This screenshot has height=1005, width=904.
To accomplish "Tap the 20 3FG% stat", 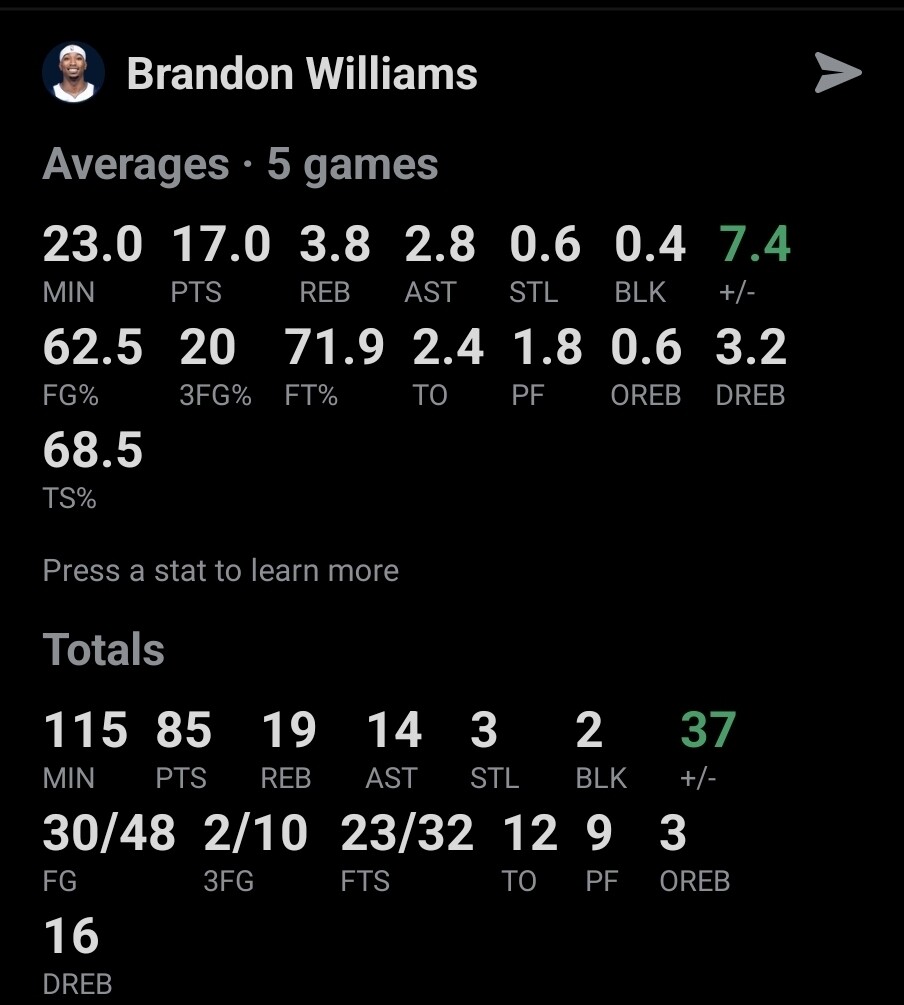I will 215,367.
